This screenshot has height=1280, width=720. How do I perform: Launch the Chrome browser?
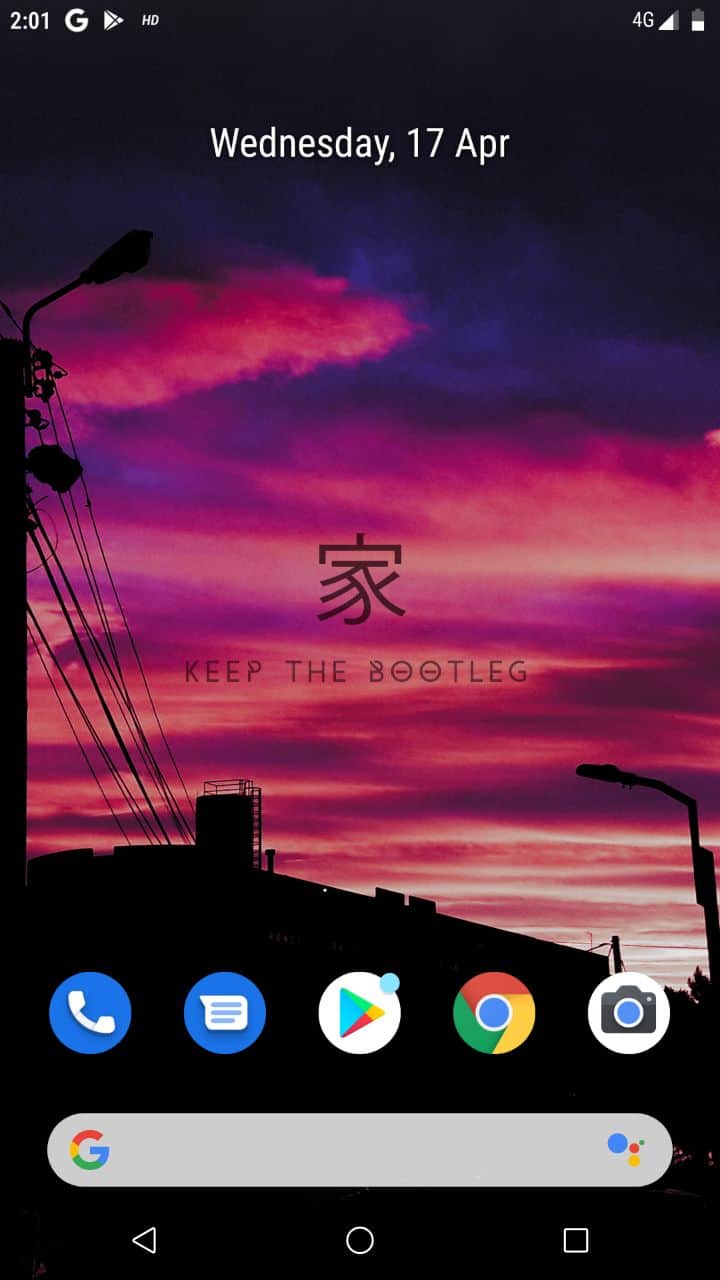click(494, 1013)
